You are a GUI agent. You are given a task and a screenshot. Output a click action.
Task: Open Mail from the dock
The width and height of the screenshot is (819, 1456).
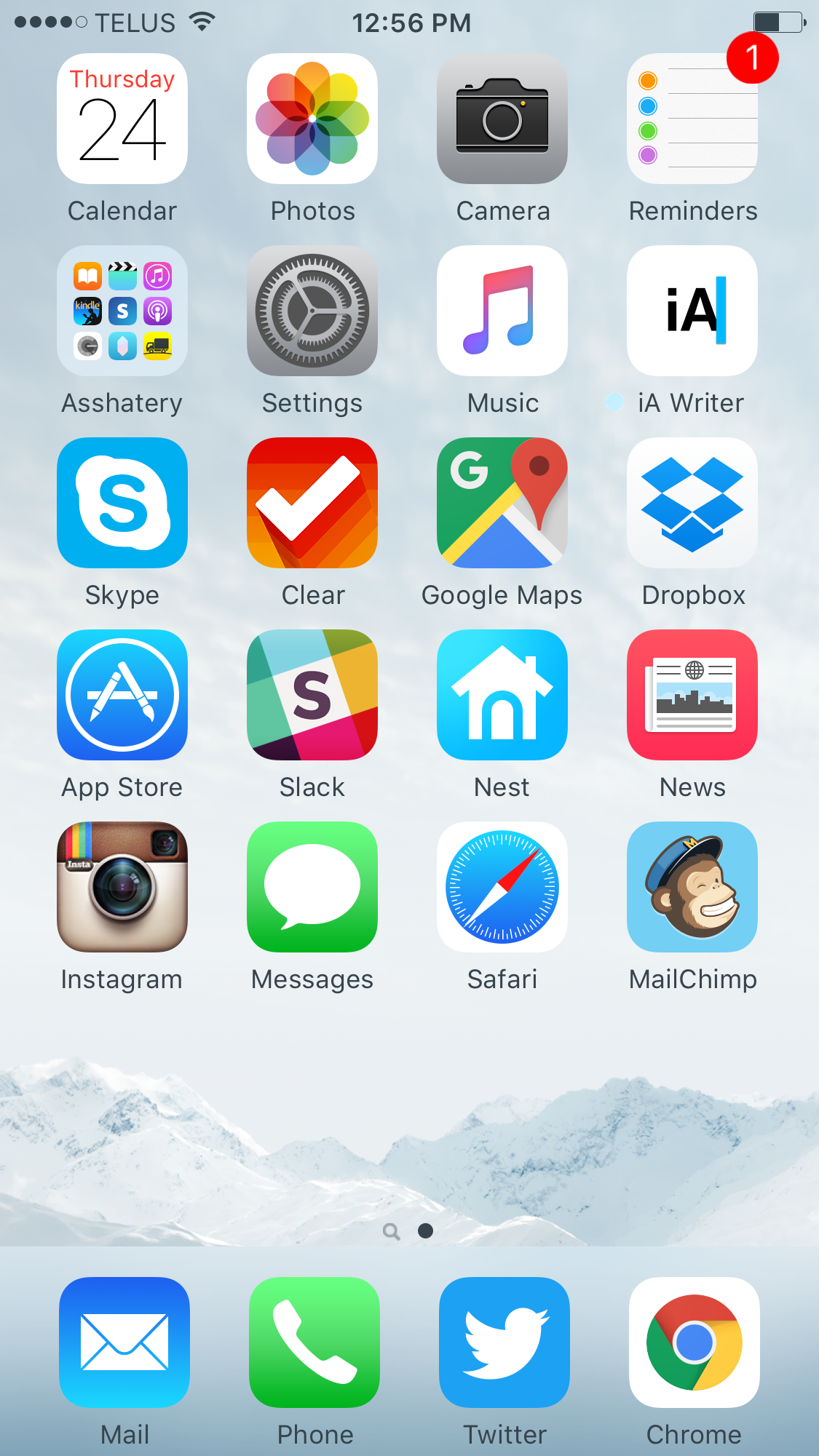click(124, 1342)
